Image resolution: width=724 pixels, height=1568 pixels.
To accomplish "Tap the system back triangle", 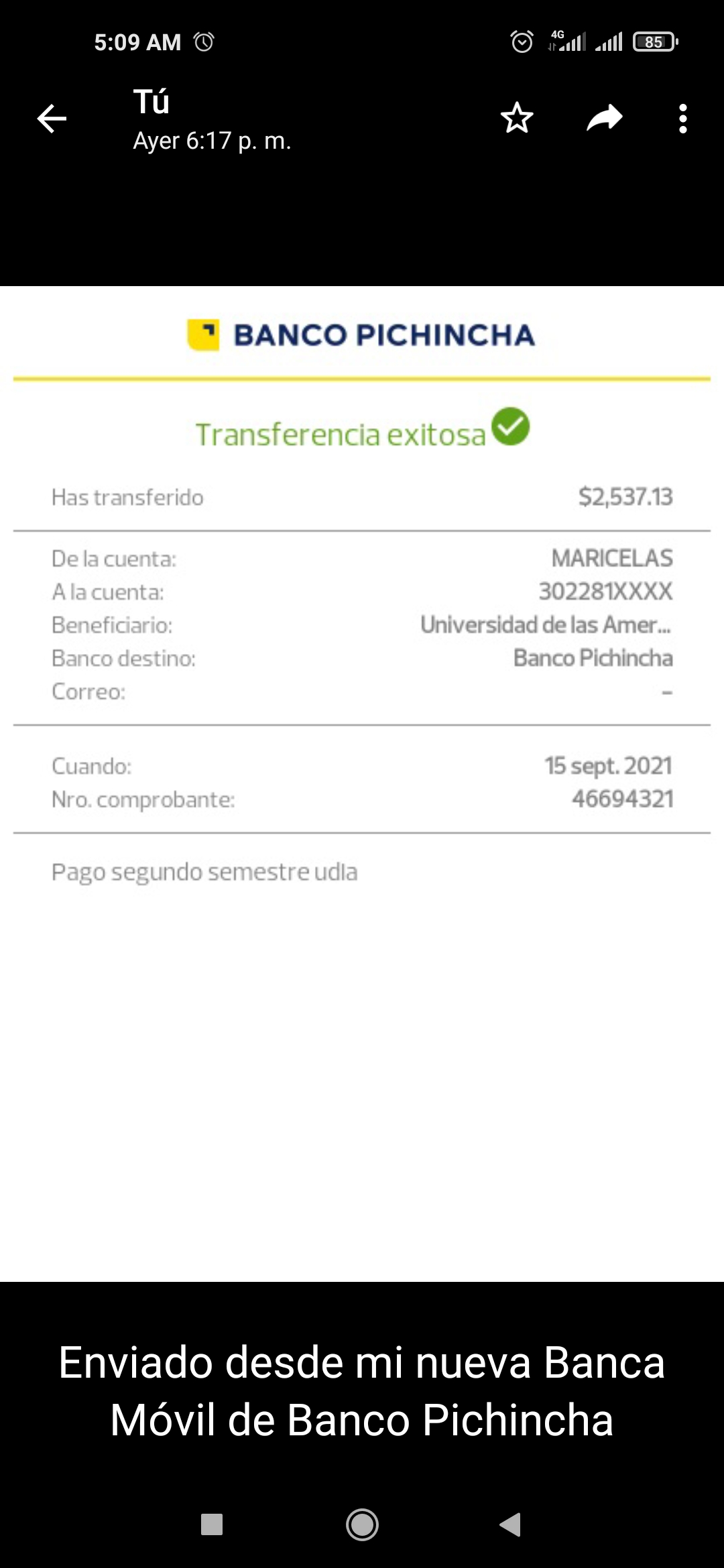I will point(511,1524).
